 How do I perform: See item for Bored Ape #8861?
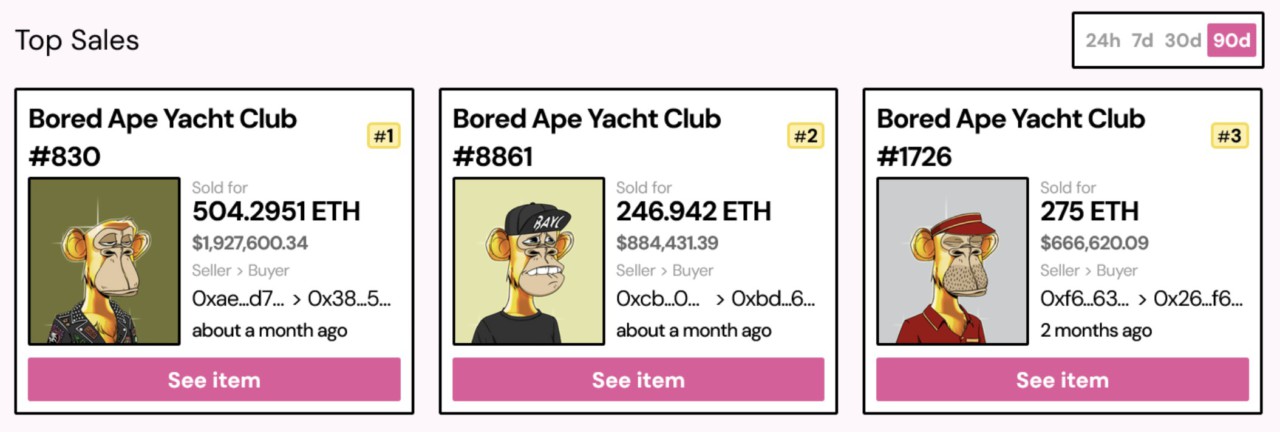pos(638,380)
